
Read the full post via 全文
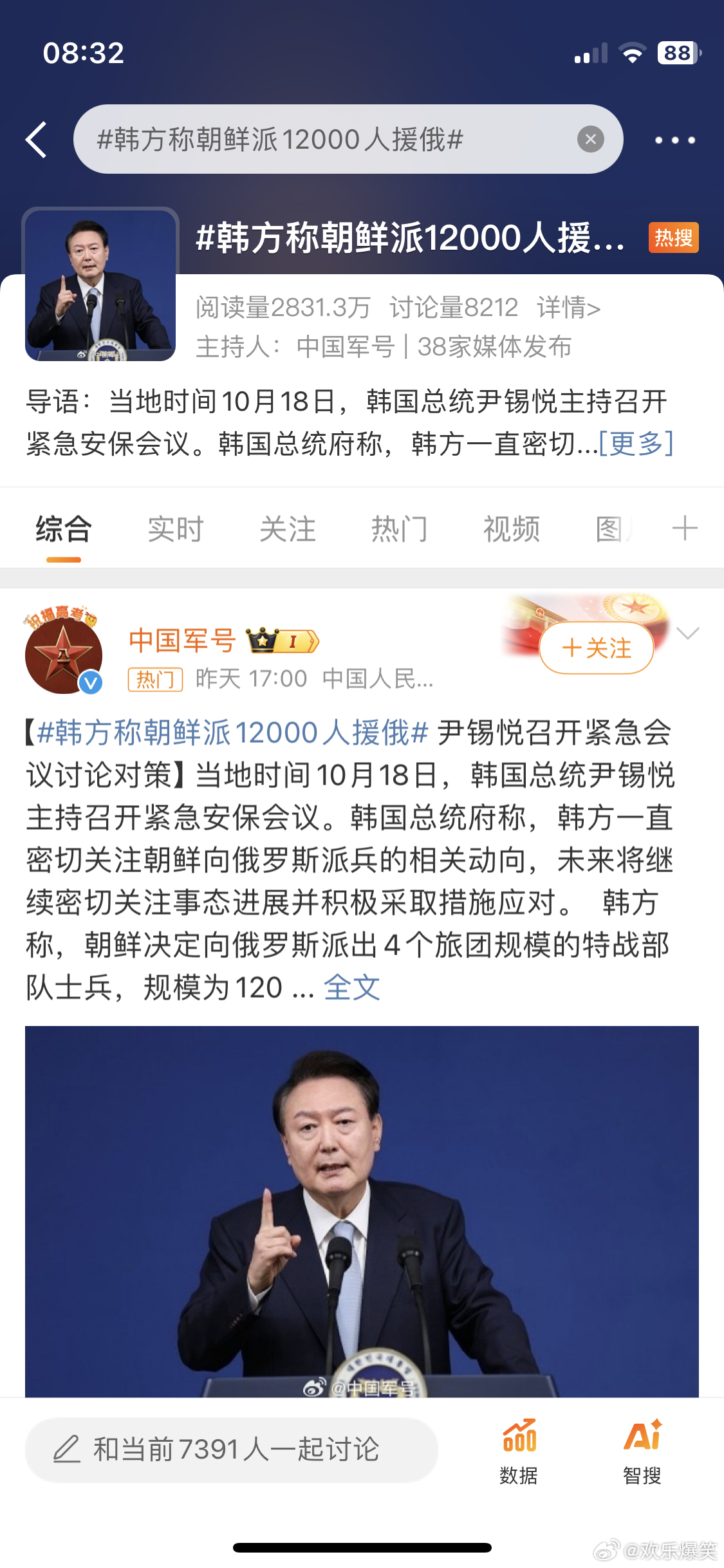[351, 987]
